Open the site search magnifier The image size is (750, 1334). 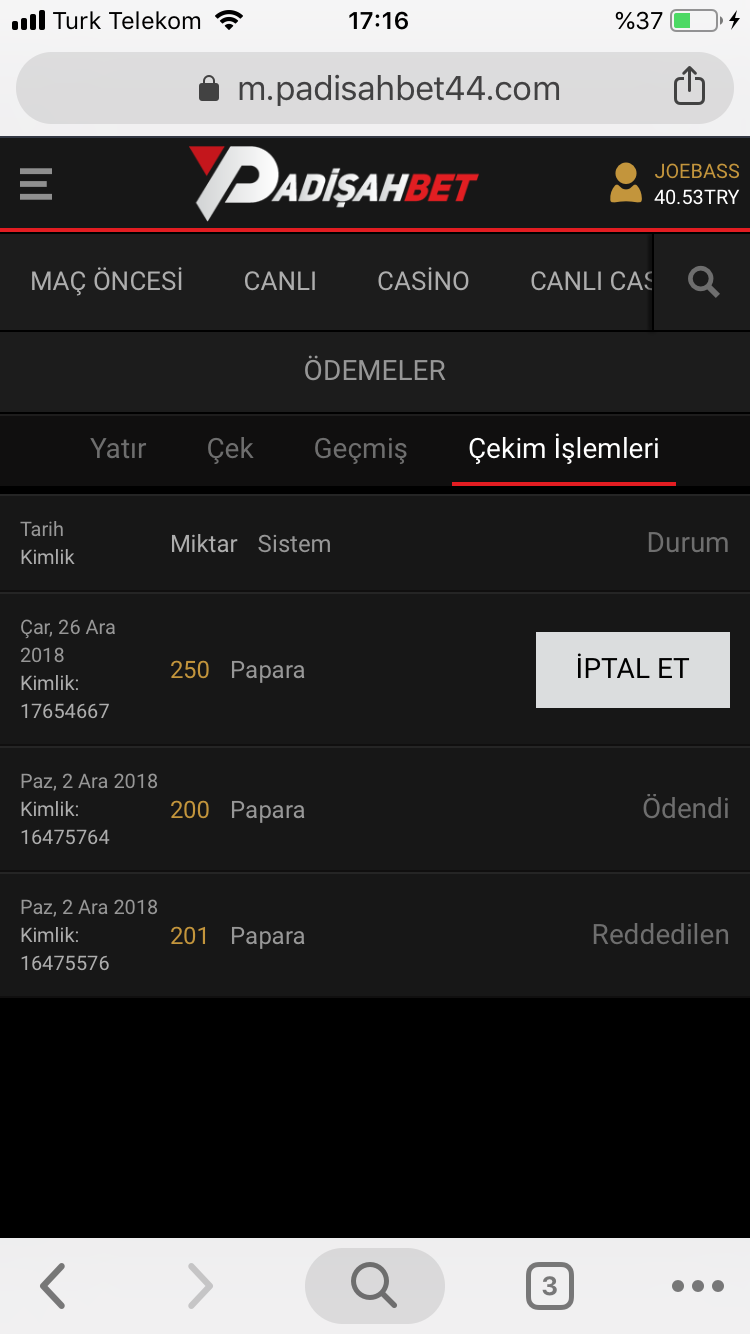coord(704,282)
